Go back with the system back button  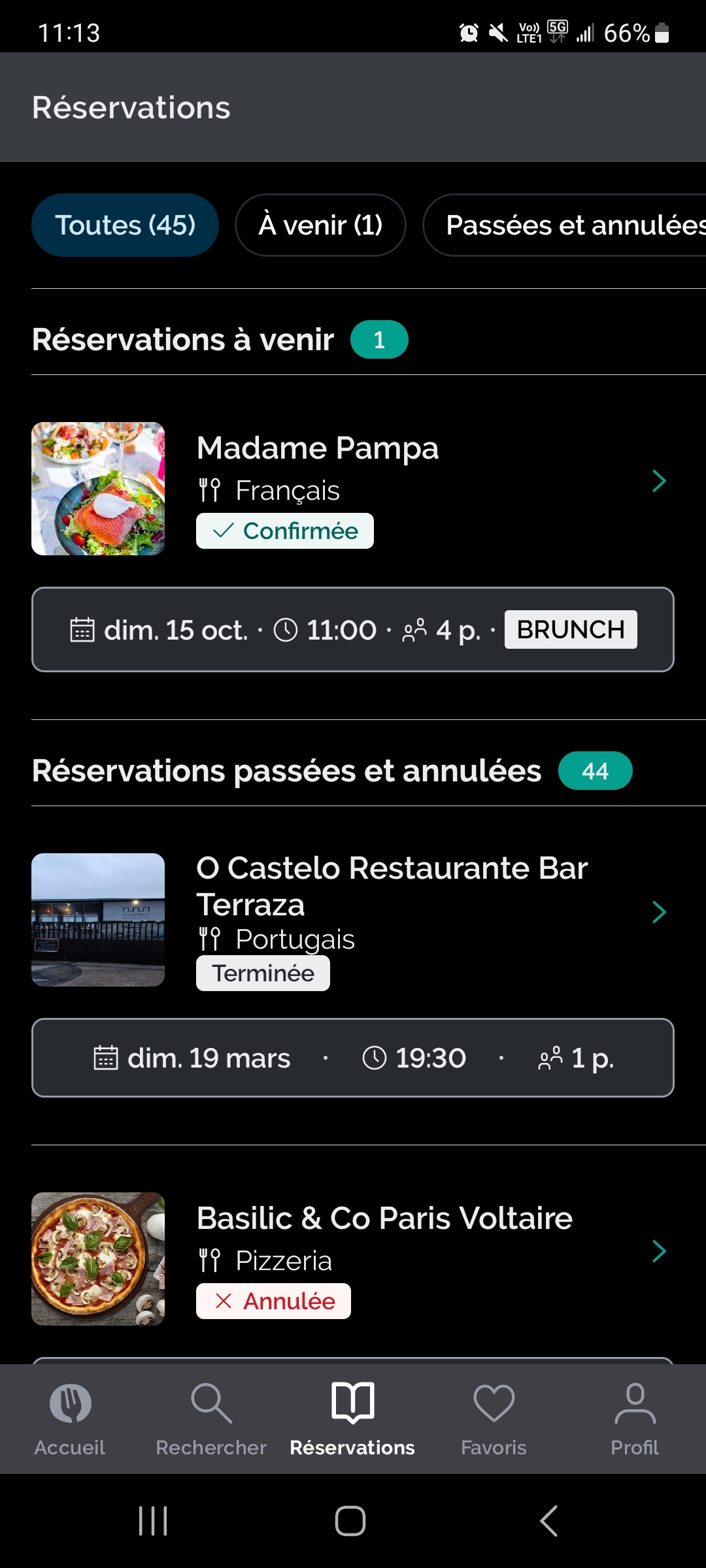click(549, 1521)
